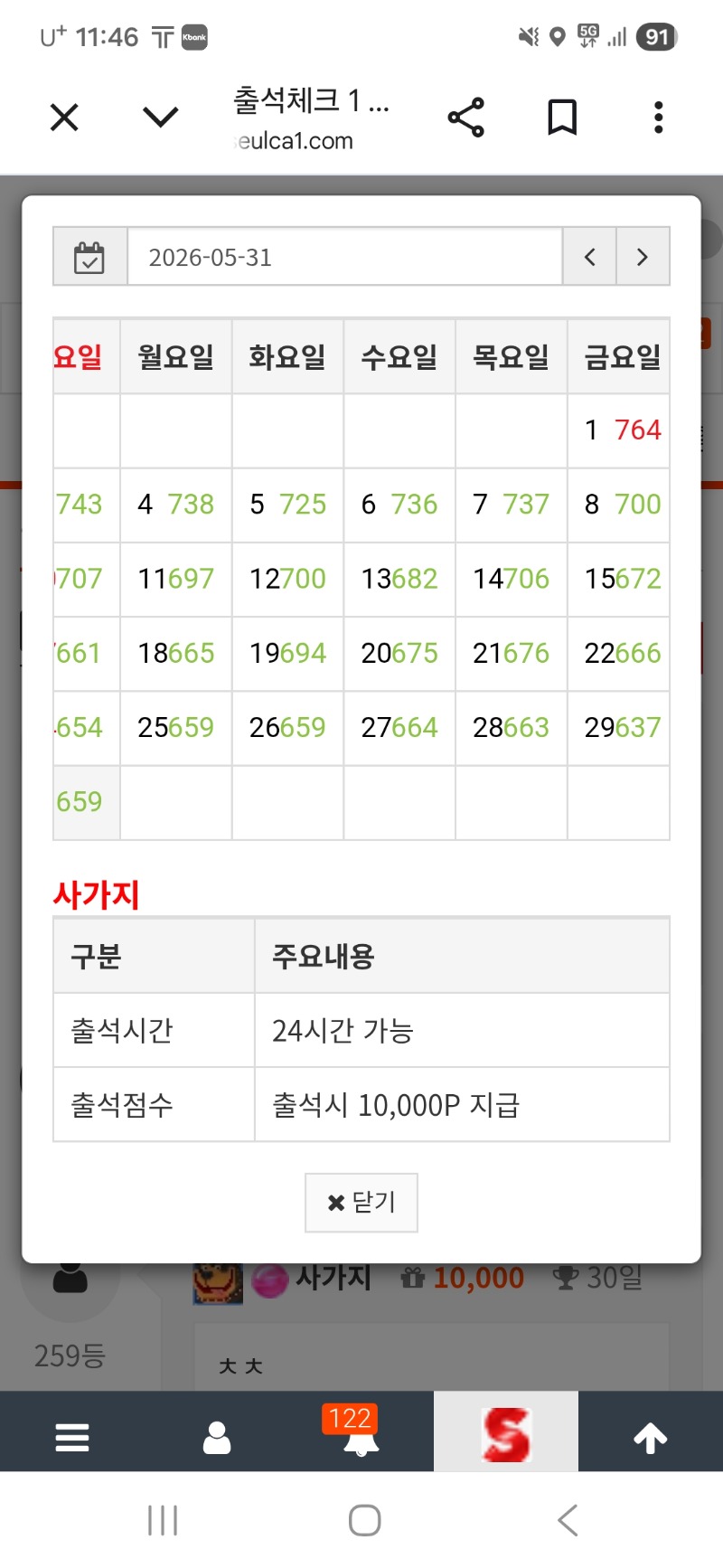Share this page
The height and width of the screenshot is (1568, 723).
coord(466,118)
